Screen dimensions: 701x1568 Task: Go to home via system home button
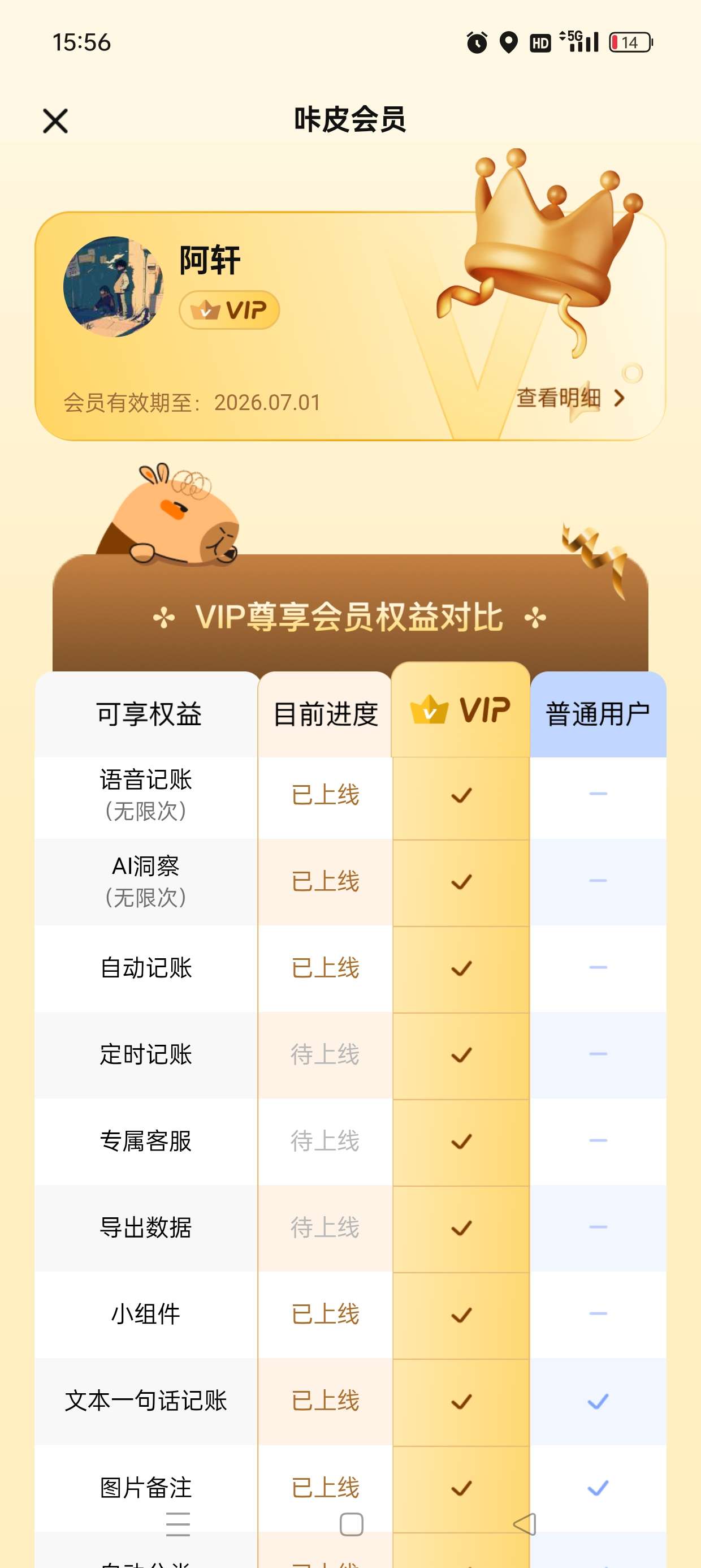[x=351, y=1524]
